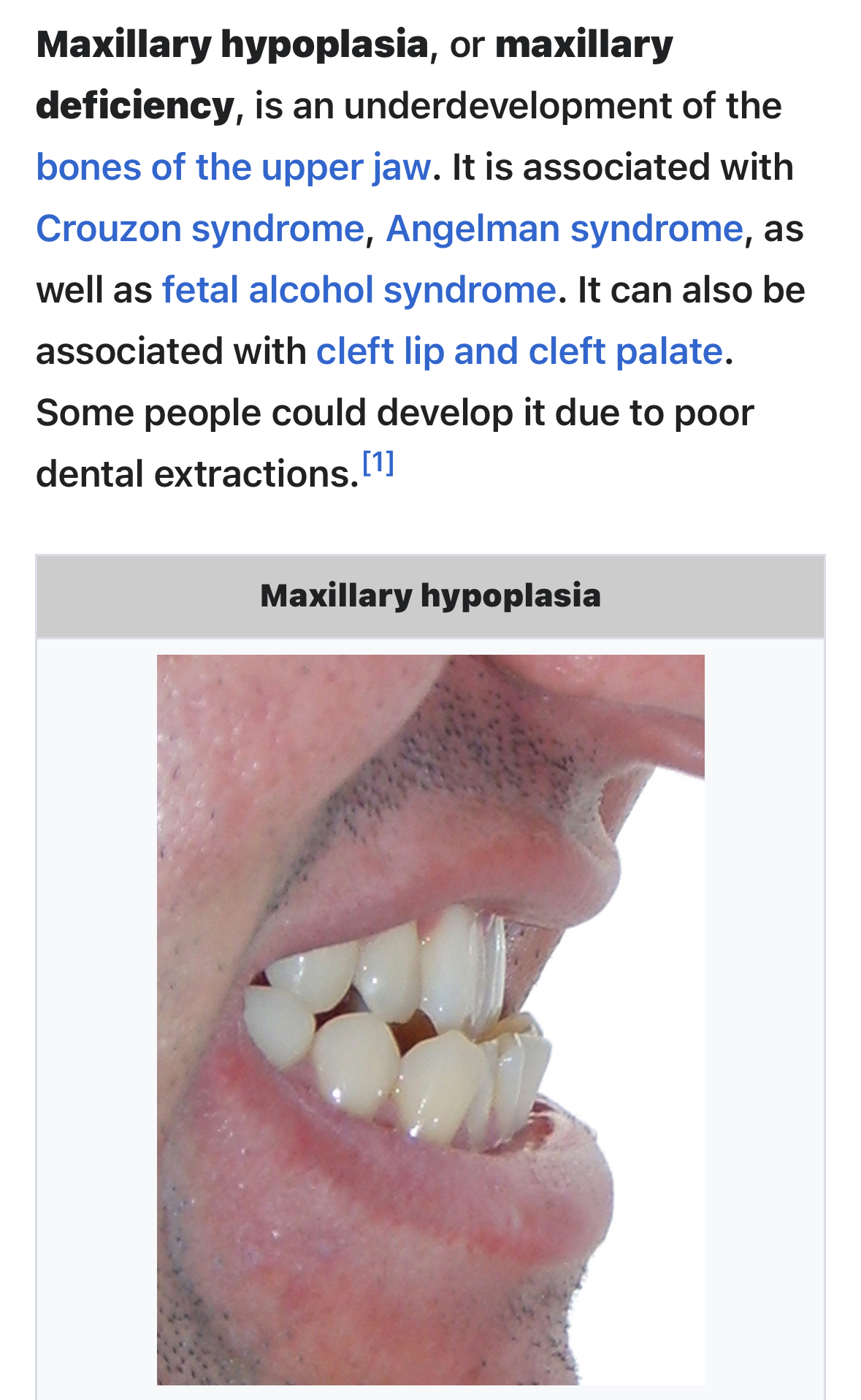
Task: Open cleft lip and cleft palate link
Action: [x=518, y=351]
